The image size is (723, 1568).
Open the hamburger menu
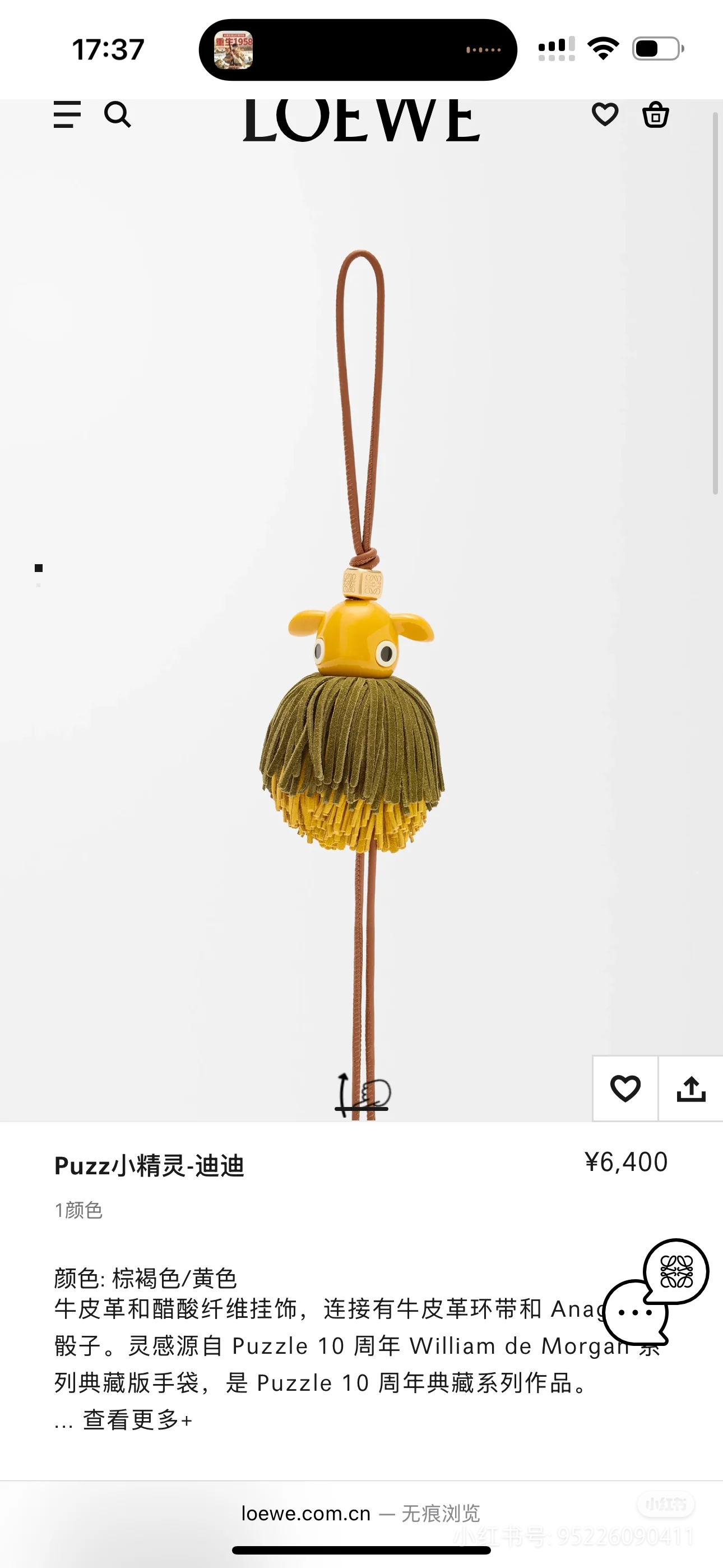point(67,114)
